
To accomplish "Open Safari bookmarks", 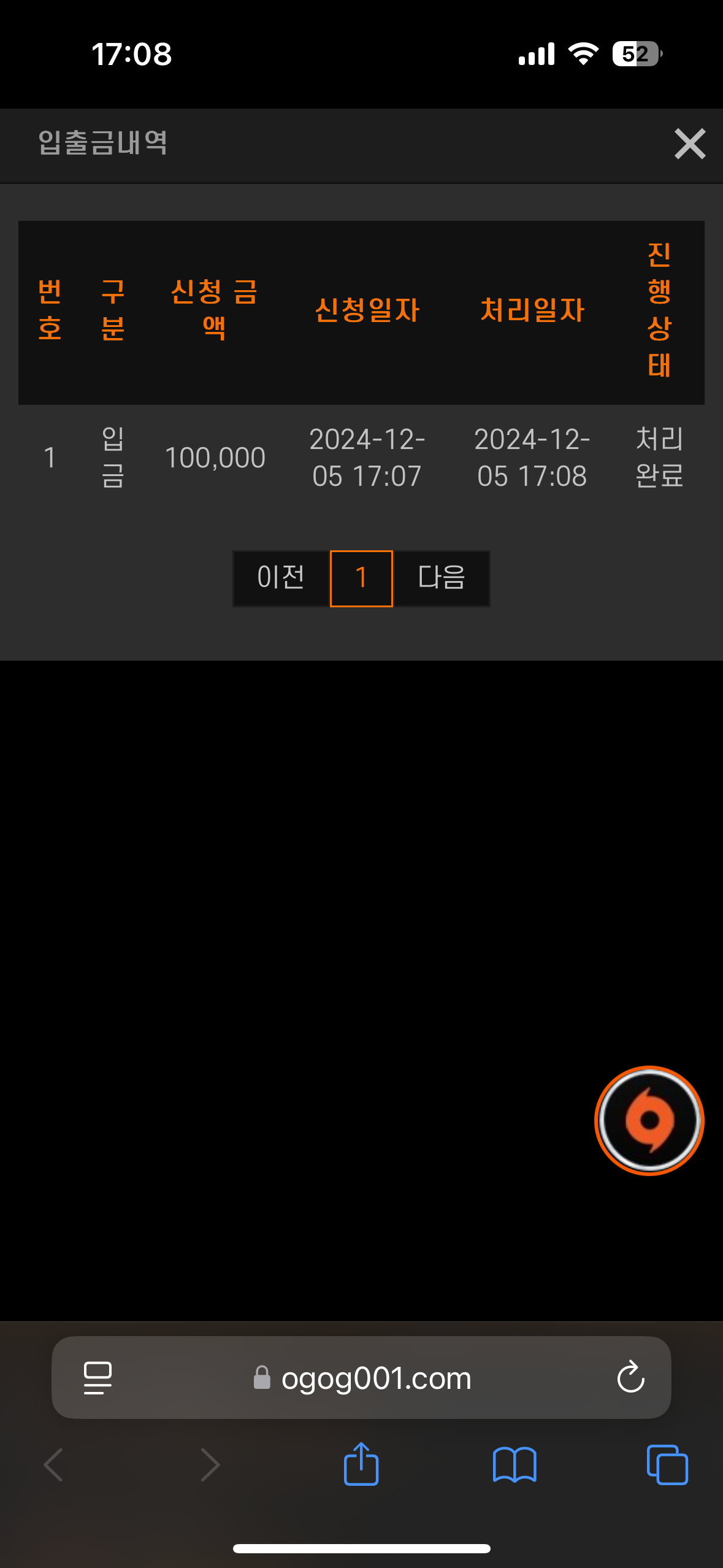I will [515, 1465].
